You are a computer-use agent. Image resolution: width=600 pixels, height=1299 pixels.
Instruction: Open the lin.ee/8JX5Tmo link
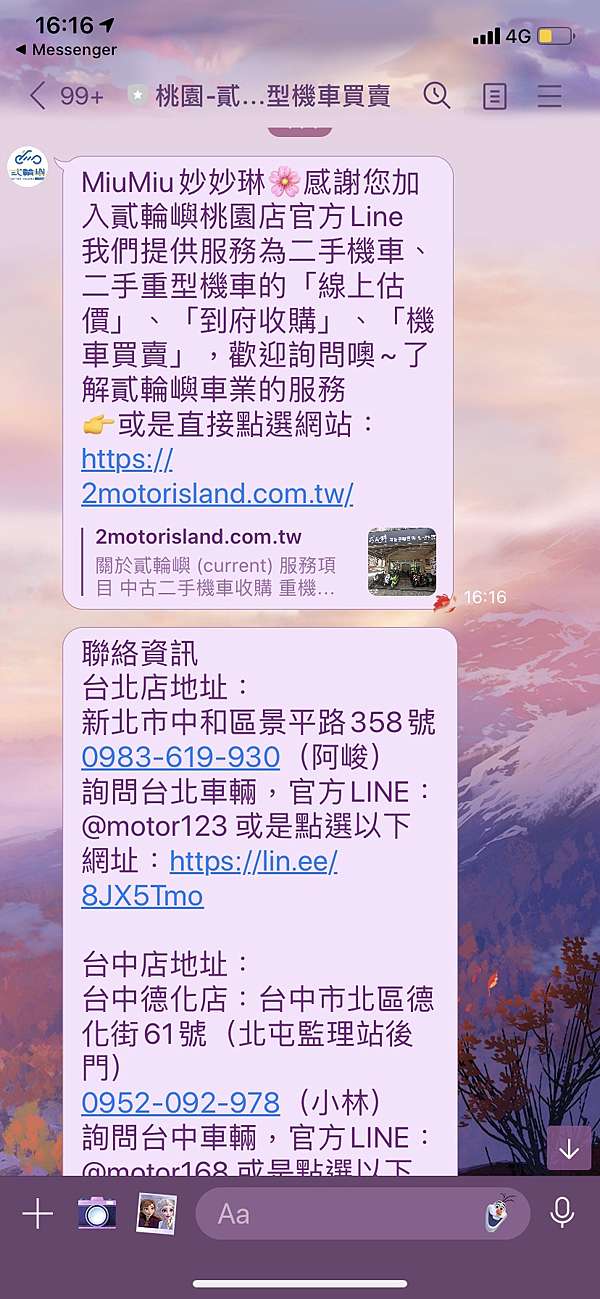pos(210,878)
